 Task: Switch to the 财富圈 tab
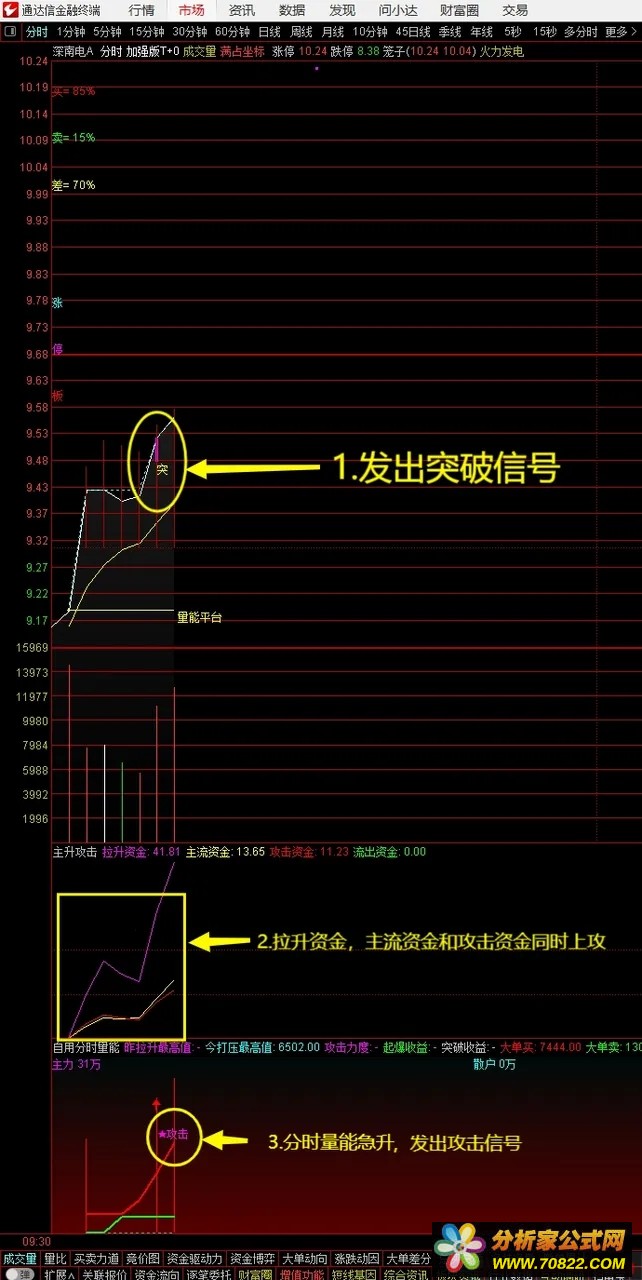point(459,10)
